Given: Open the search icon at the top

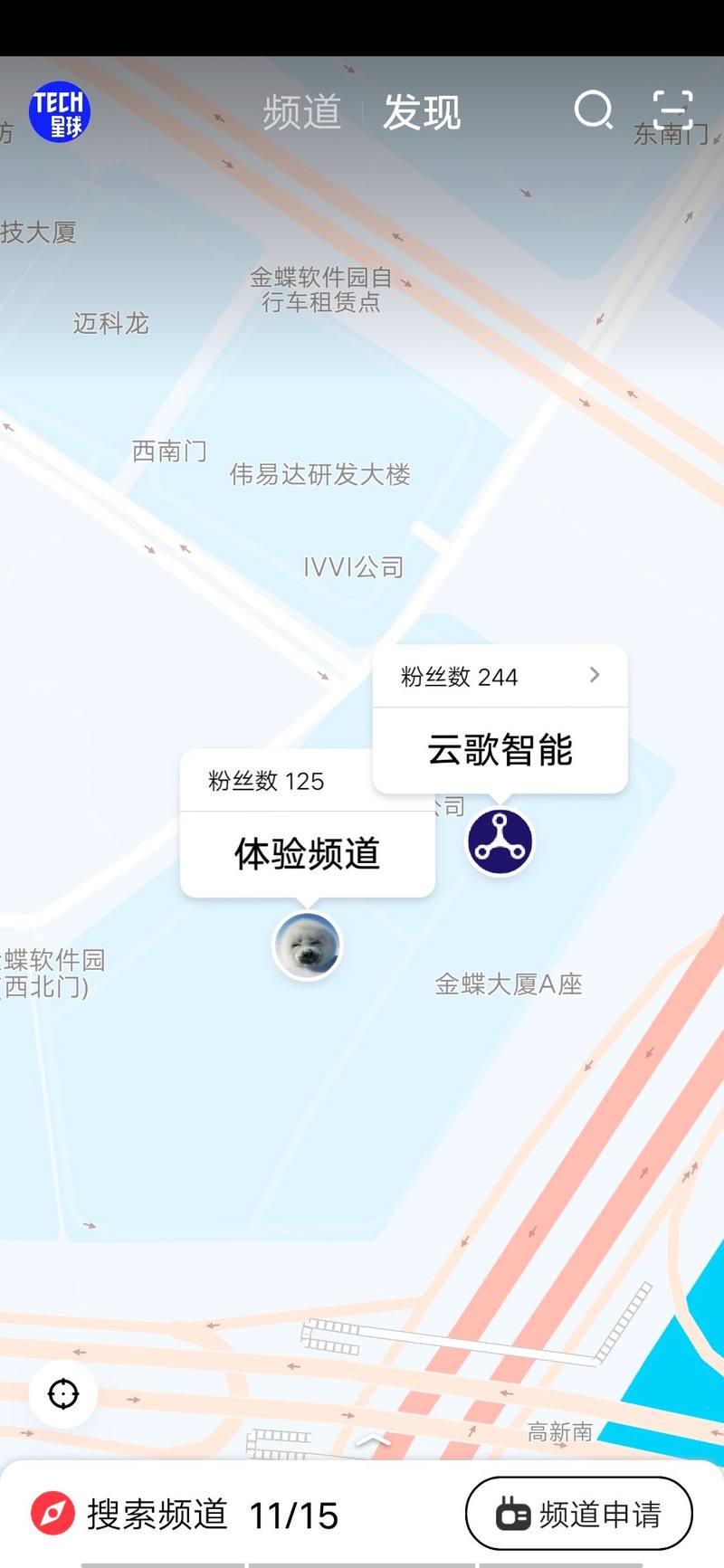Looking at the screenshot, I should tap(595, 111).
